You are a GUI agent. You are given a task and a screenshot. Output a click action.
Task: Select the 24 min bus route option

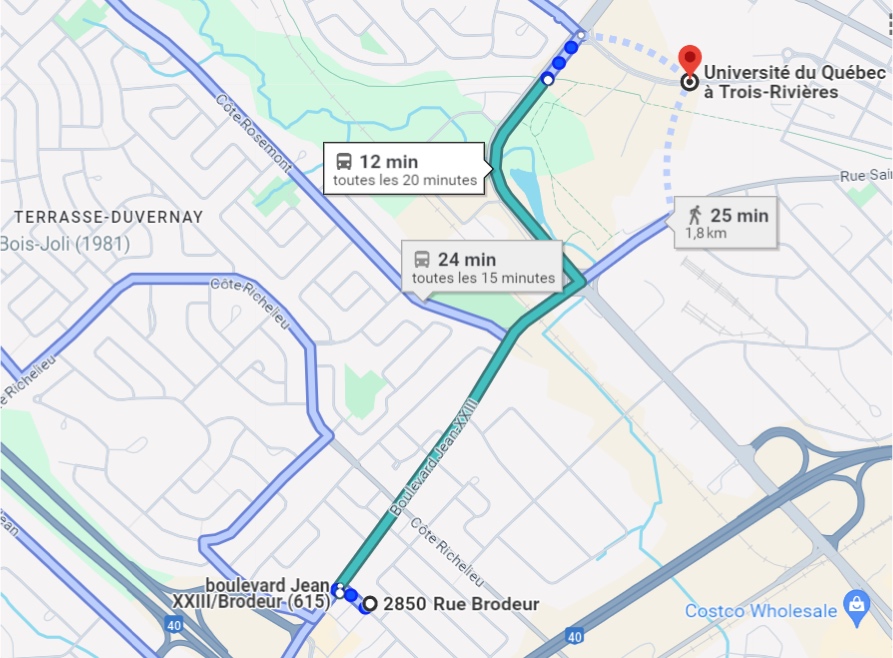click(x=482, y=267)
